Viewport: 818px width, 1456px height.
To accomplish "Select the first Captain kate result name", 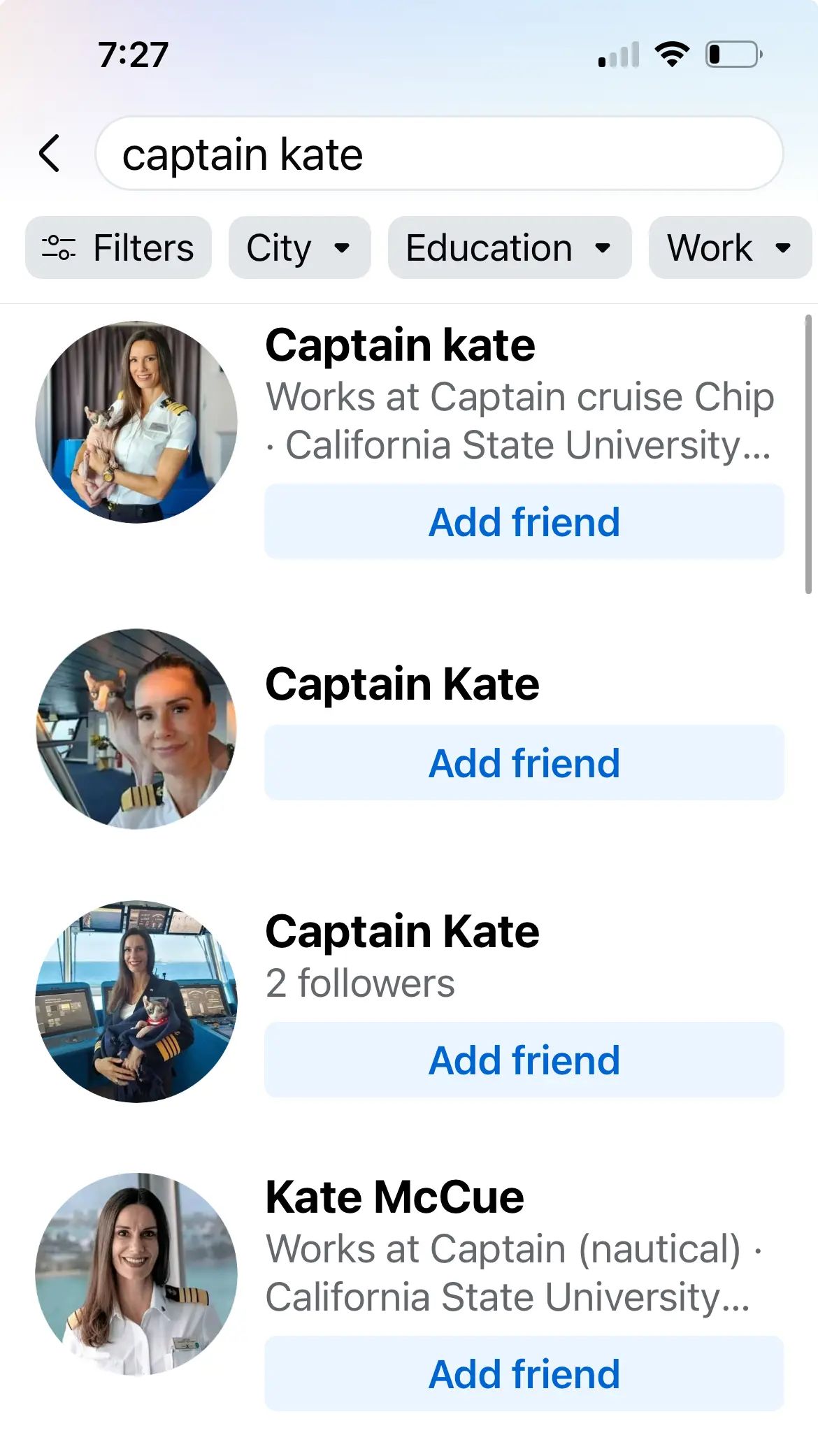I will pyautogui.click(x=400, y=344).
